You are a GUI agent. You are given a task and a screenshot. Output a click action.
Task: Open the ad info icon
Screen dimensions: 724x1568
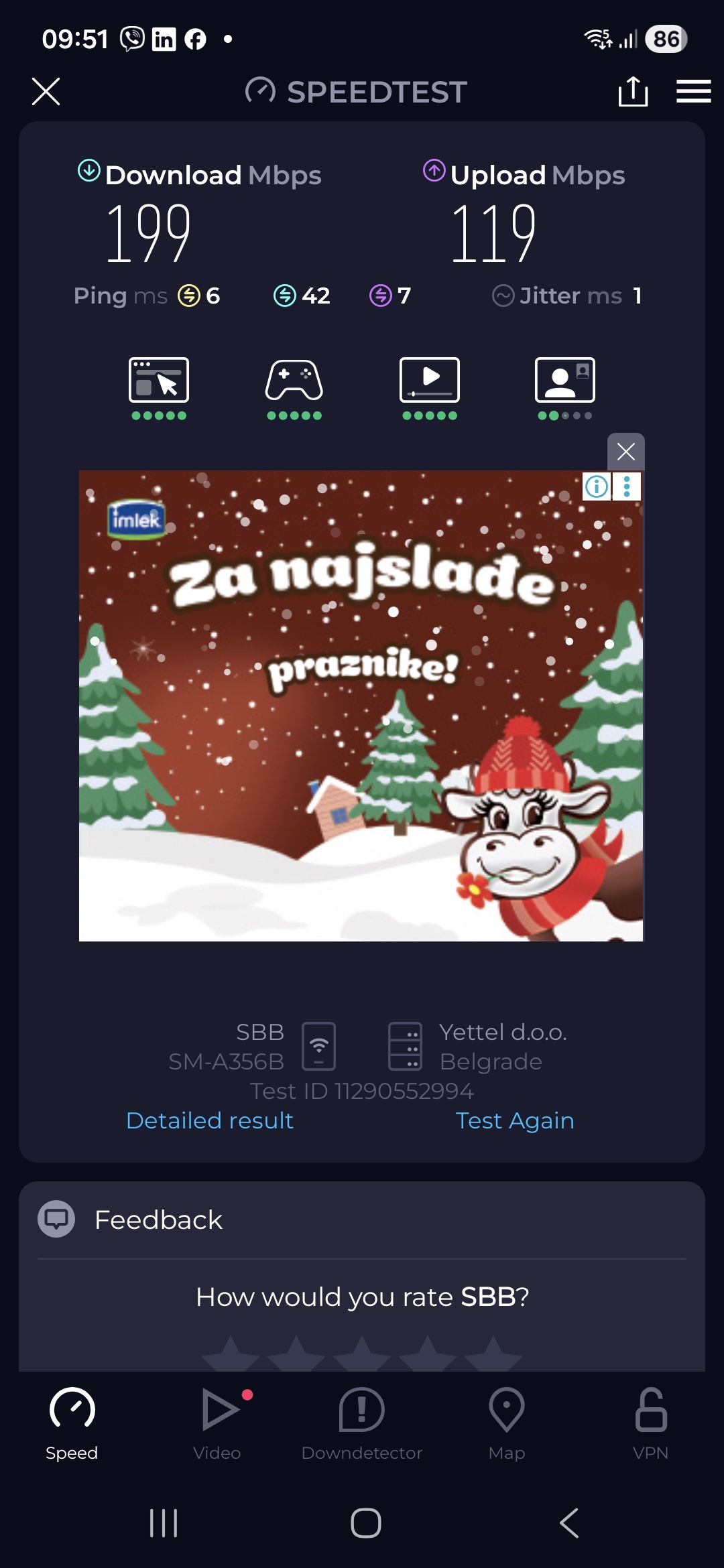[x=597, y=486]
